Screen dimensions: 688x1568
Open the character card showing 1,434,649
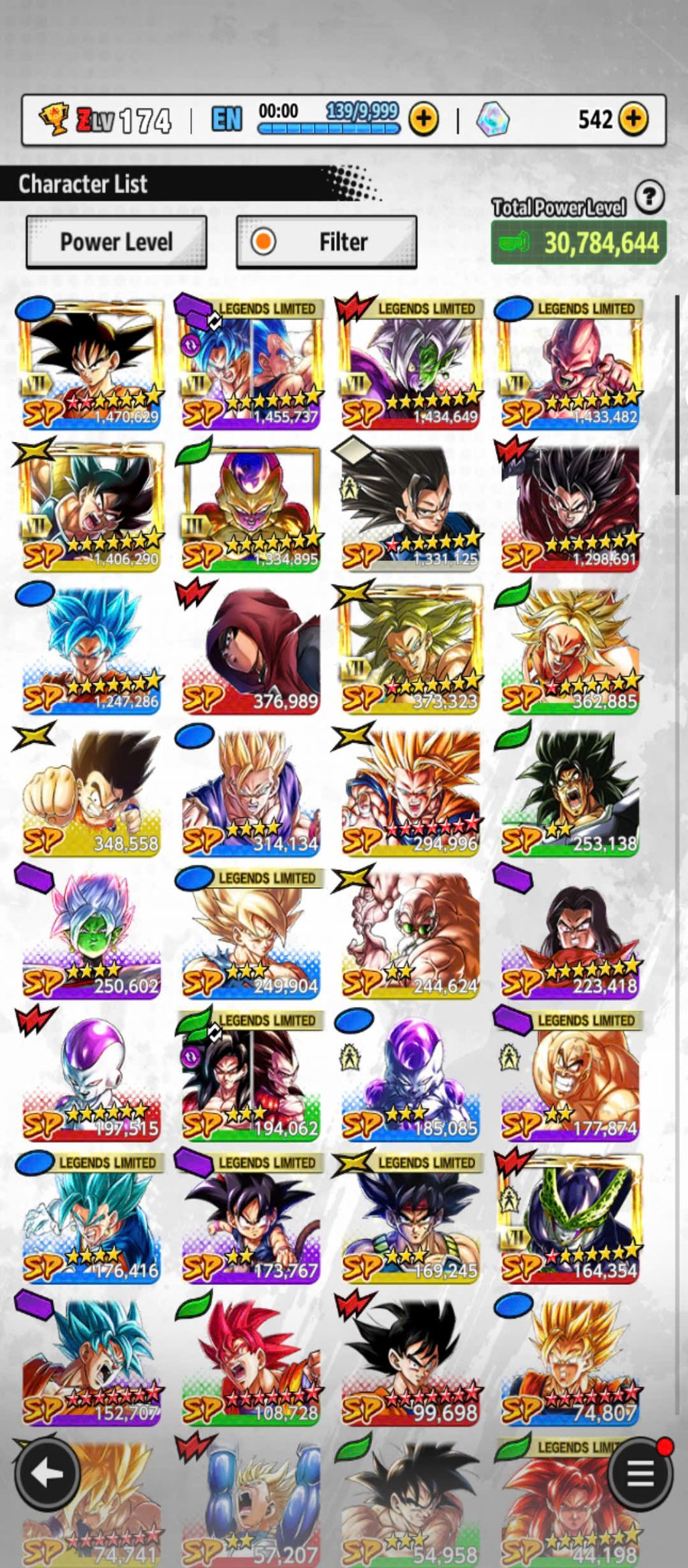pyautogui.click(x=411, y=365)
